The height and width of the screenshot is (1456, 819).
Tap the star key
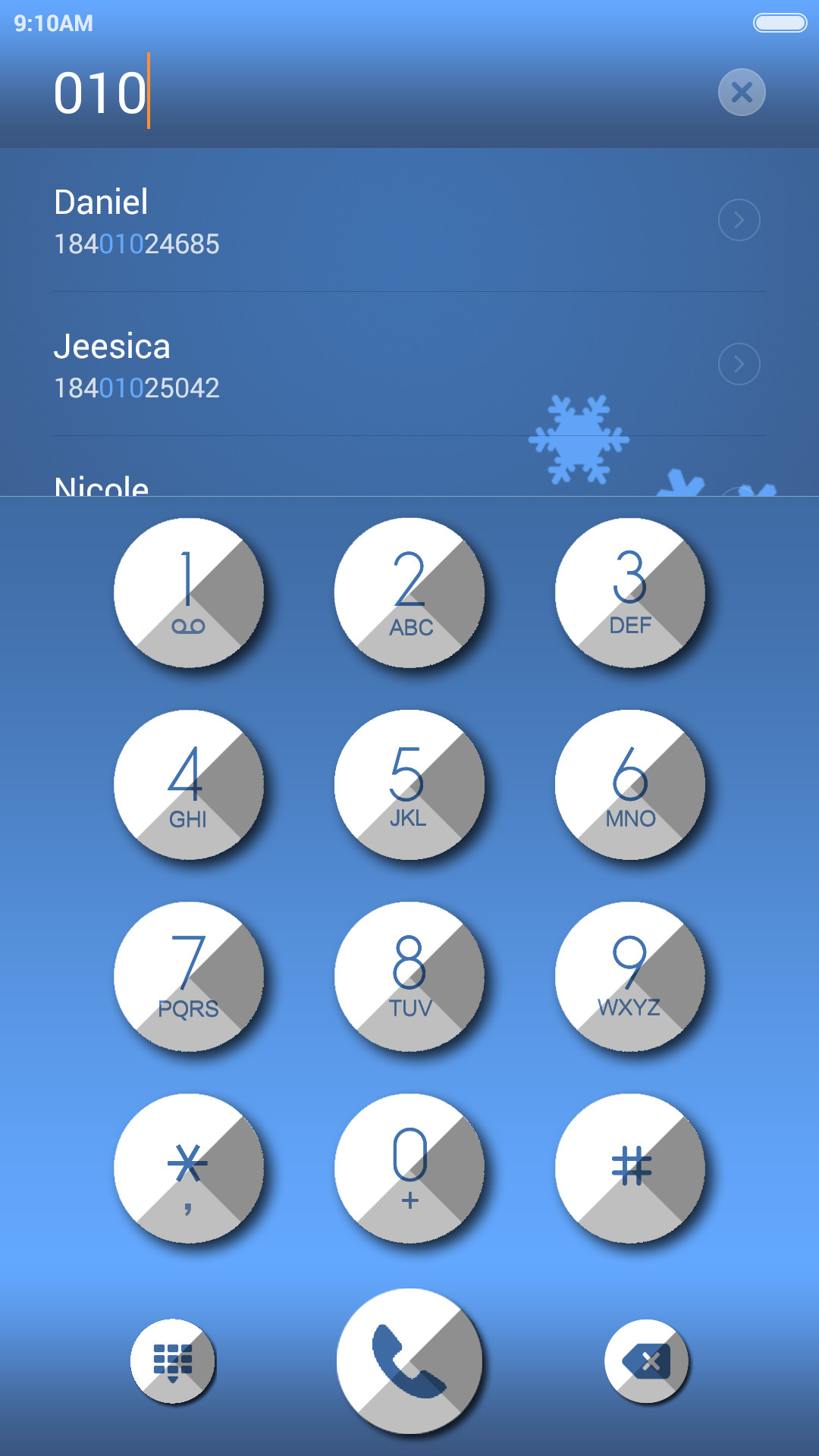[189, 1169]
